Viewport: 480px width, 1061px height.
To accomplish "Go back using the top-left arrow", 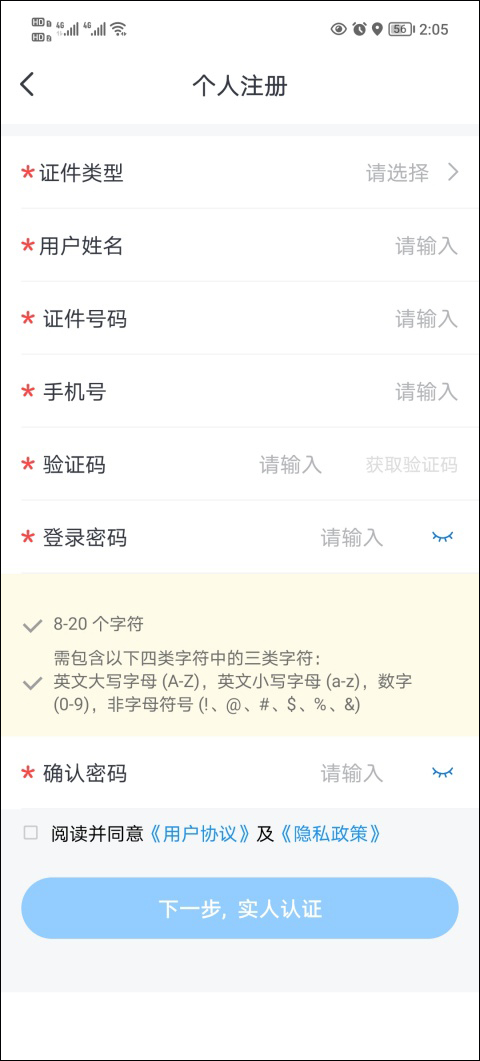I will point(27,85).
